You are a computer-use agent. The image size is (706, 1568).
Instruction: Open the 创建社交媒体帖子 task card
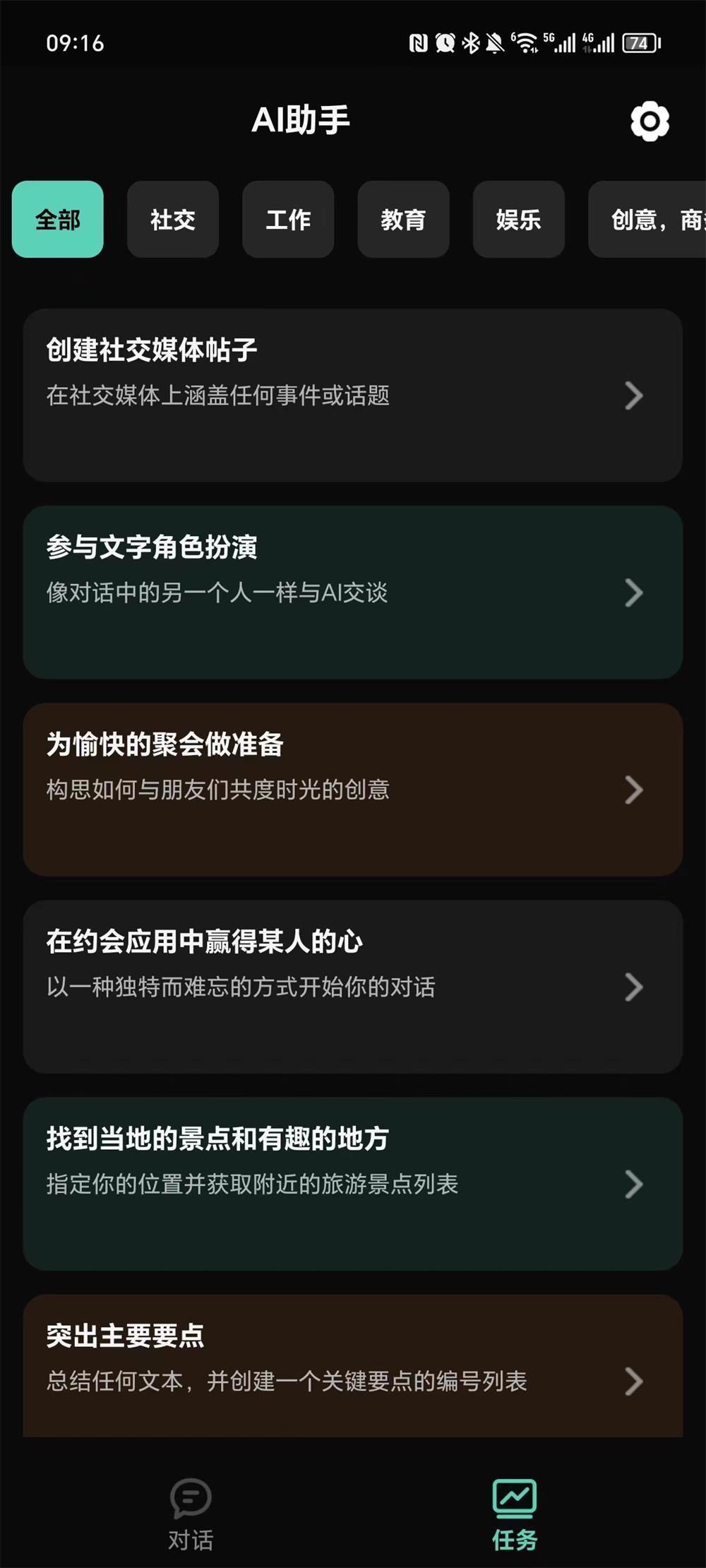[353, 395]
